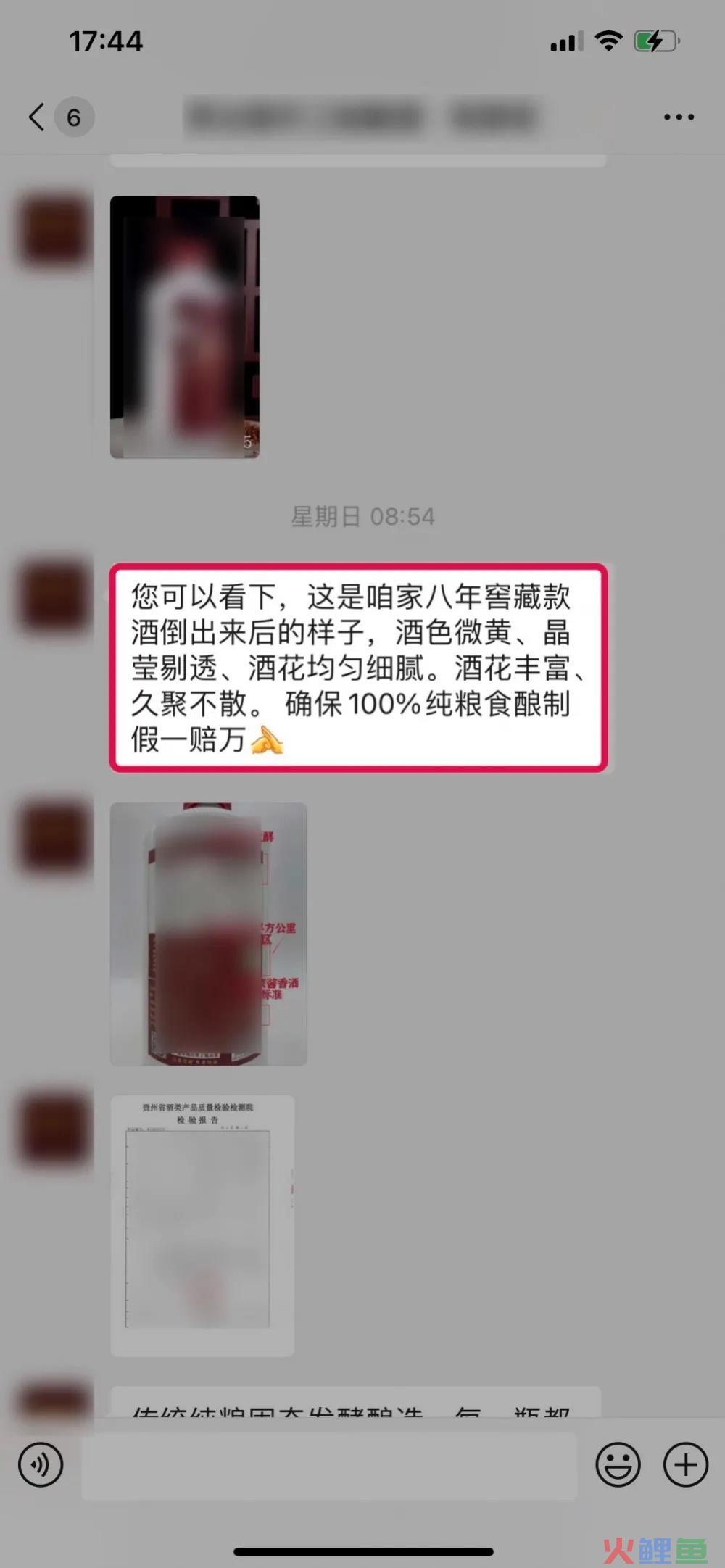This screenshot has height=1568, width=725.
Task: Switch to voice message input
Action: (41, 1464)
